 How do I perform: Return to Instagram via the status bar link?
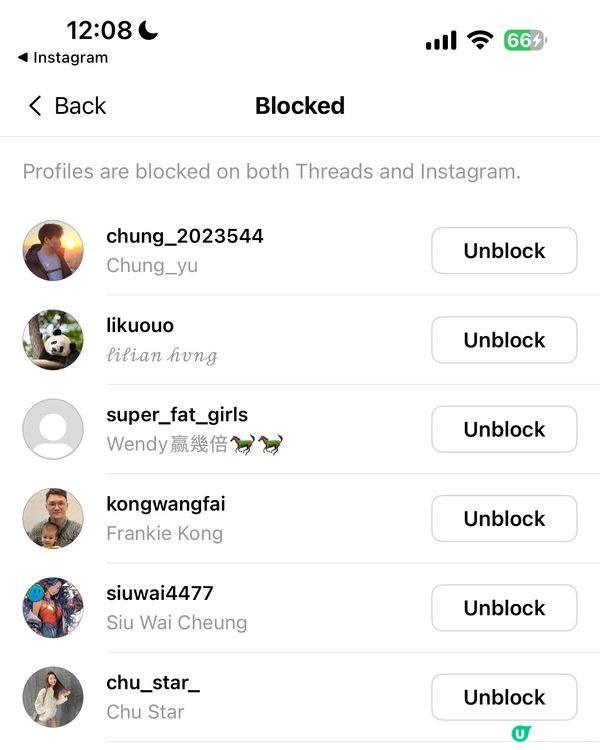63,58
